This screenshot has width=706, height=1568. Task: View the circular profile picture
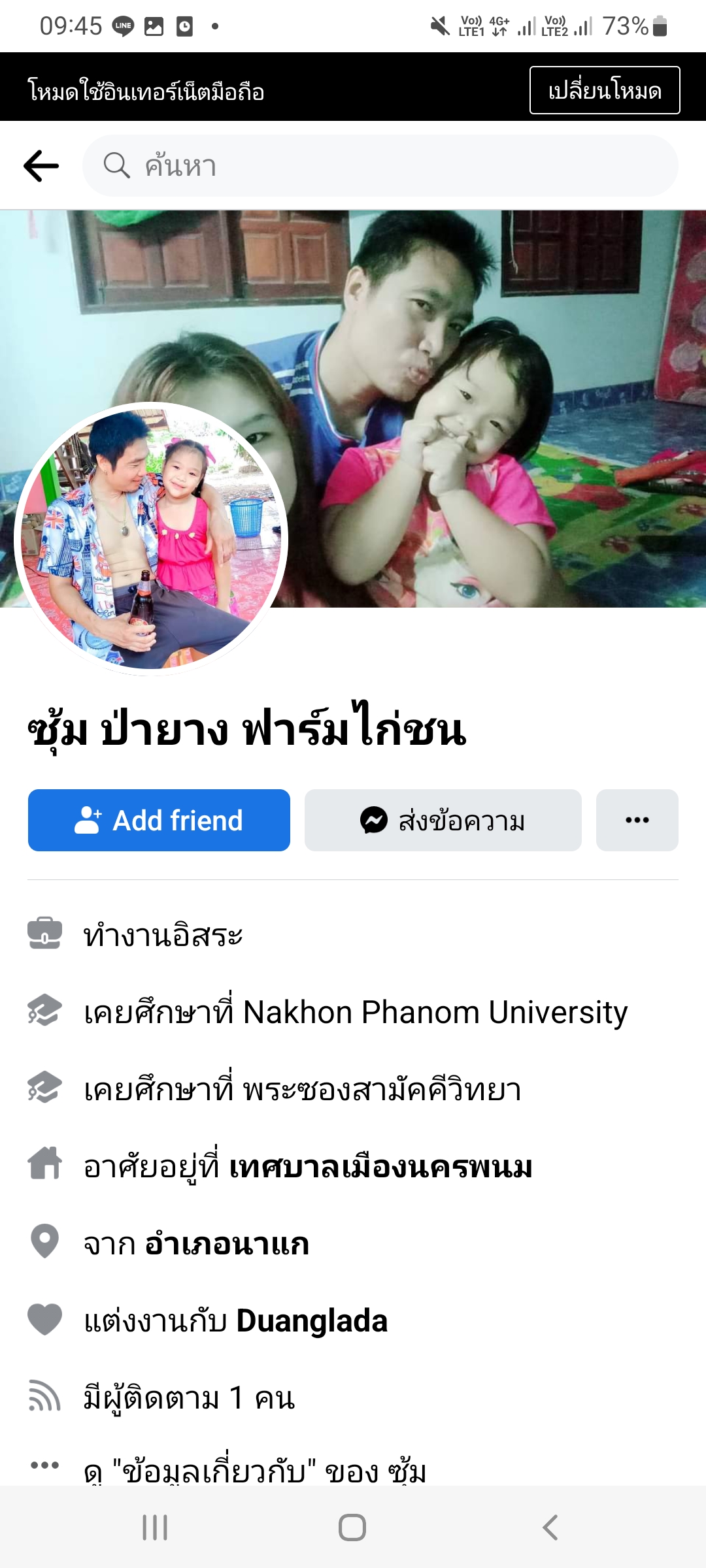tap(151, 539)
